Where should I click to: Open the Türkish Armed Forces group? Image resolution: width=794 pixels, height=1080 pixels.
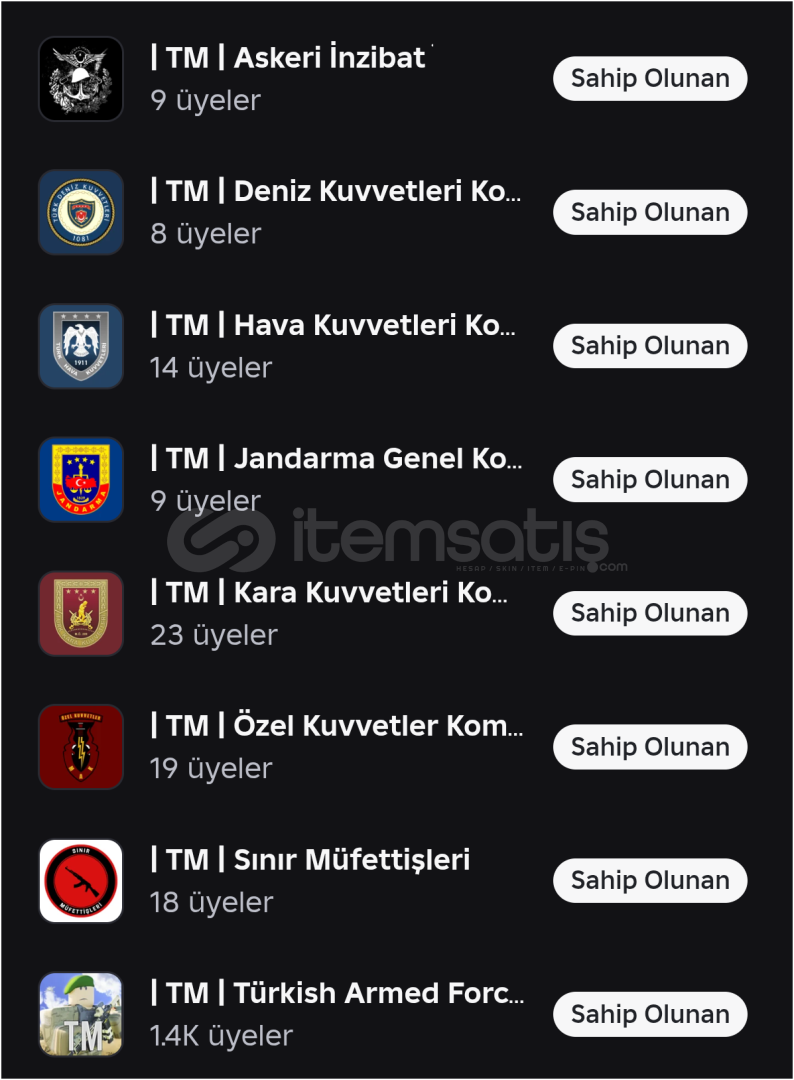click(x=335, y=994)
